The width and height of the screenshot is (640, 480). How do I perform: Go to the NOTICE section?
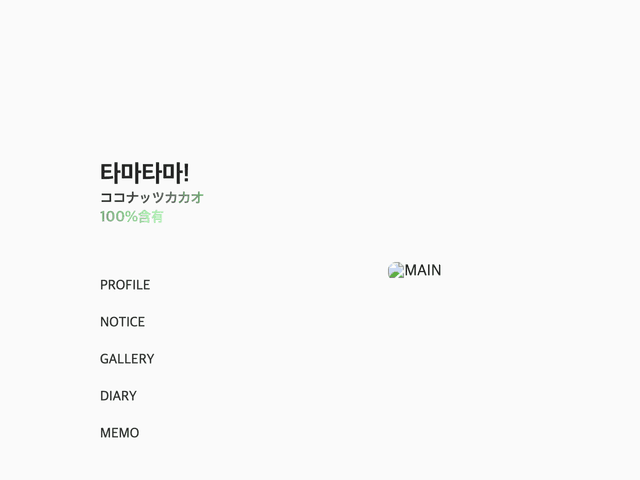pyautogui.click(x=122, y=322)
